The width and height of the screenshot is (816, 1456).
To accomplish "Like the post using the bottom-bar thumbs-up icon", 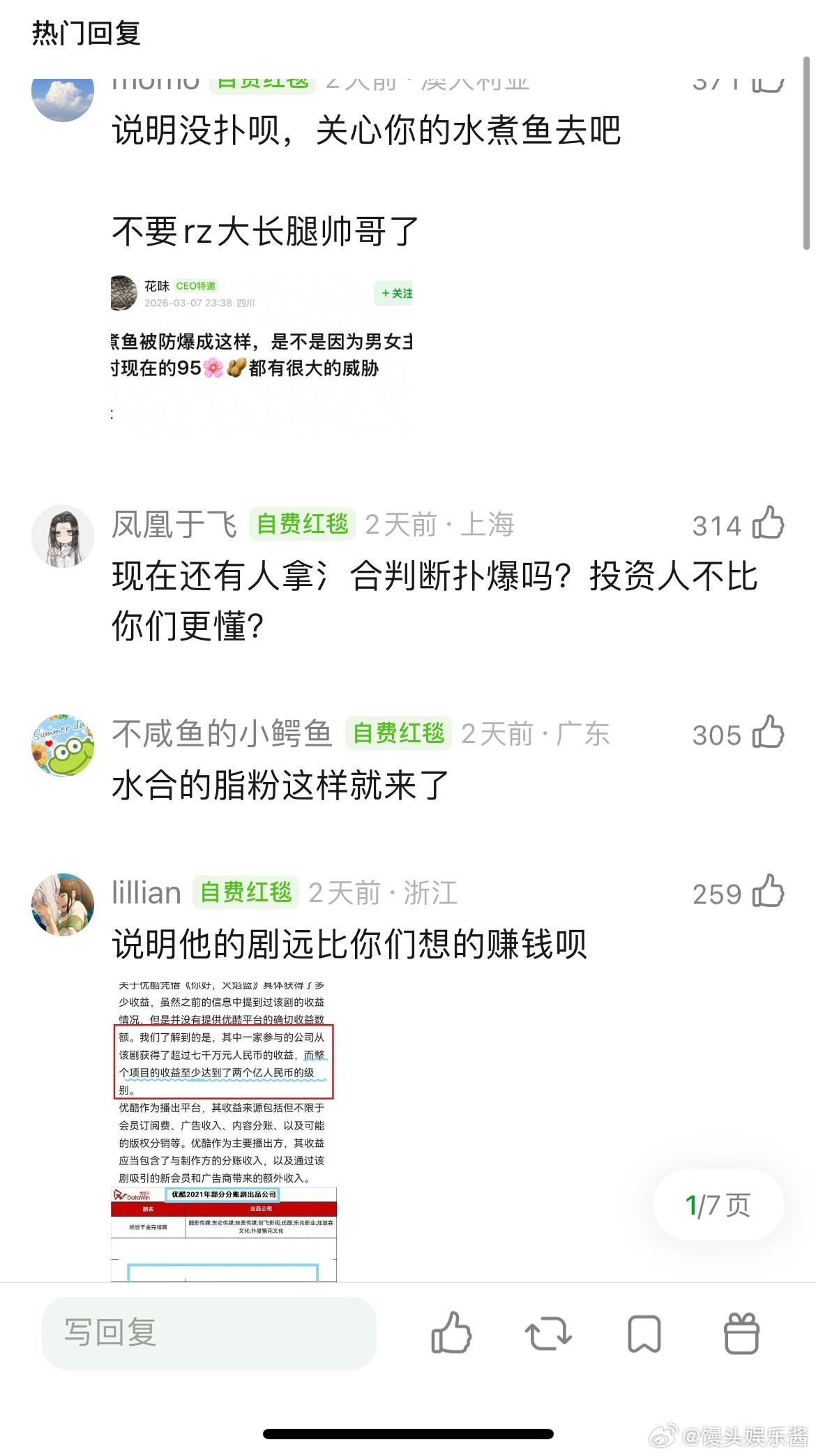I will 451,1333.
